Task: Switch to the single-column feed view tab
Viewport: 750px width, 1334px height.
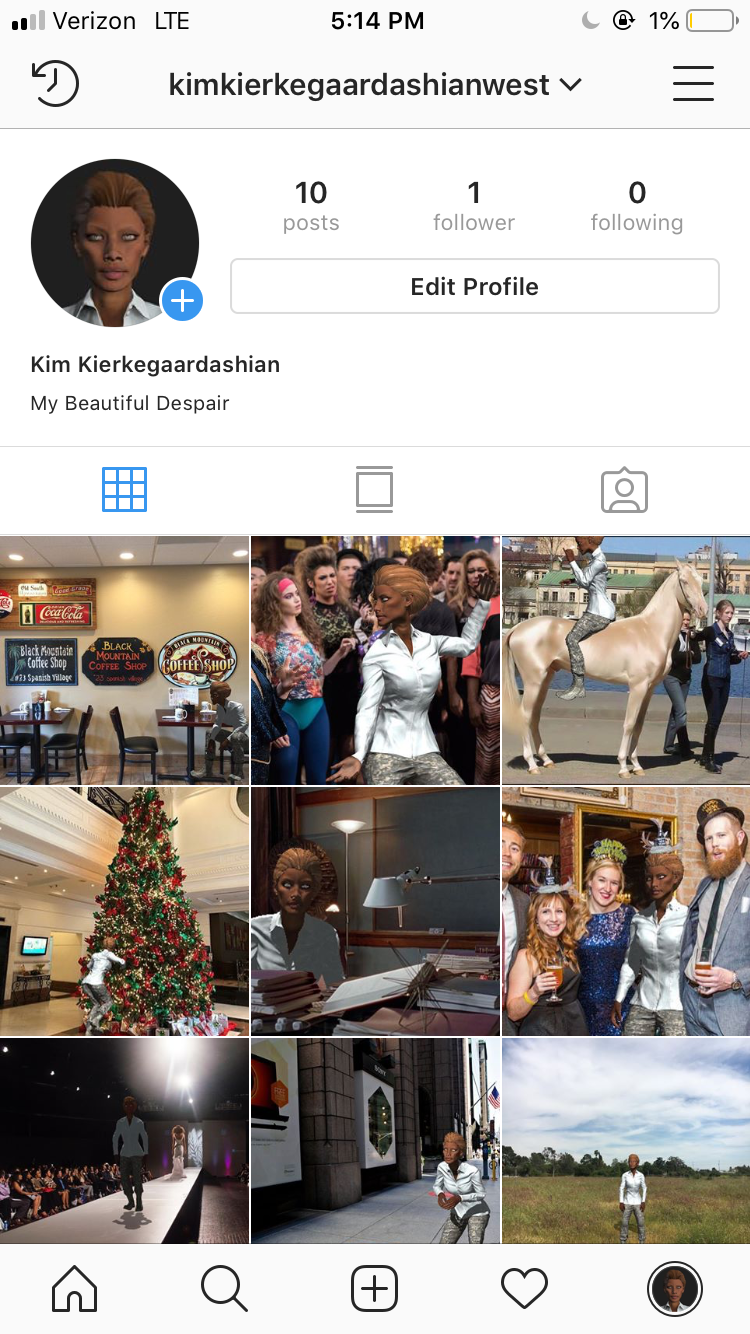Action: click(x=374, y=490)
